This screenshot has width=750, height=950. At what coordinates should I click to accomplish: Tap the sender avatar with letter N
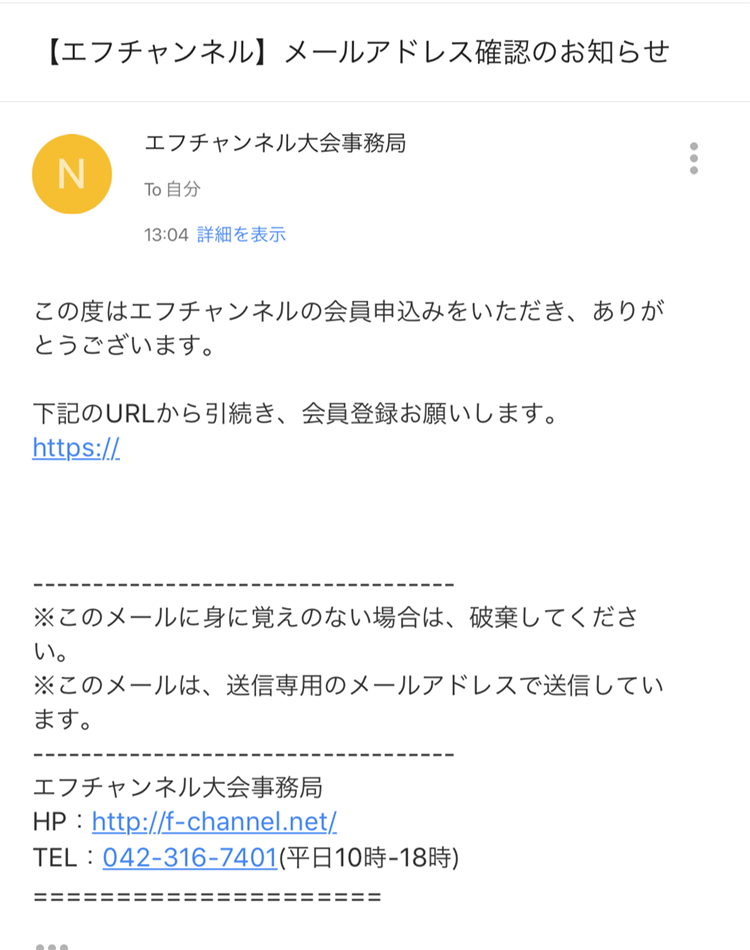pos(72,174)
